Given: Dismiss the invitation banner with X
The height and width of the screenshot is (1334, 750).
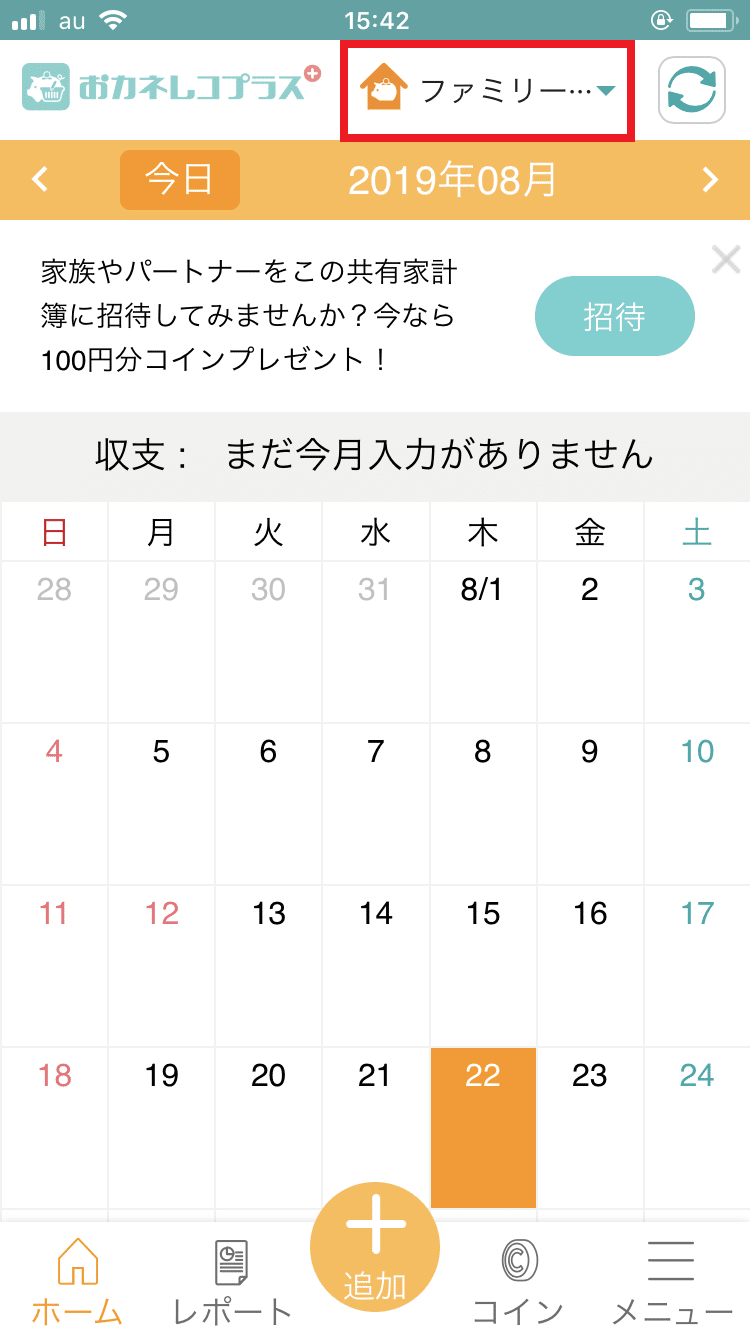Looking at the screenshot, I should click(726, 260).
